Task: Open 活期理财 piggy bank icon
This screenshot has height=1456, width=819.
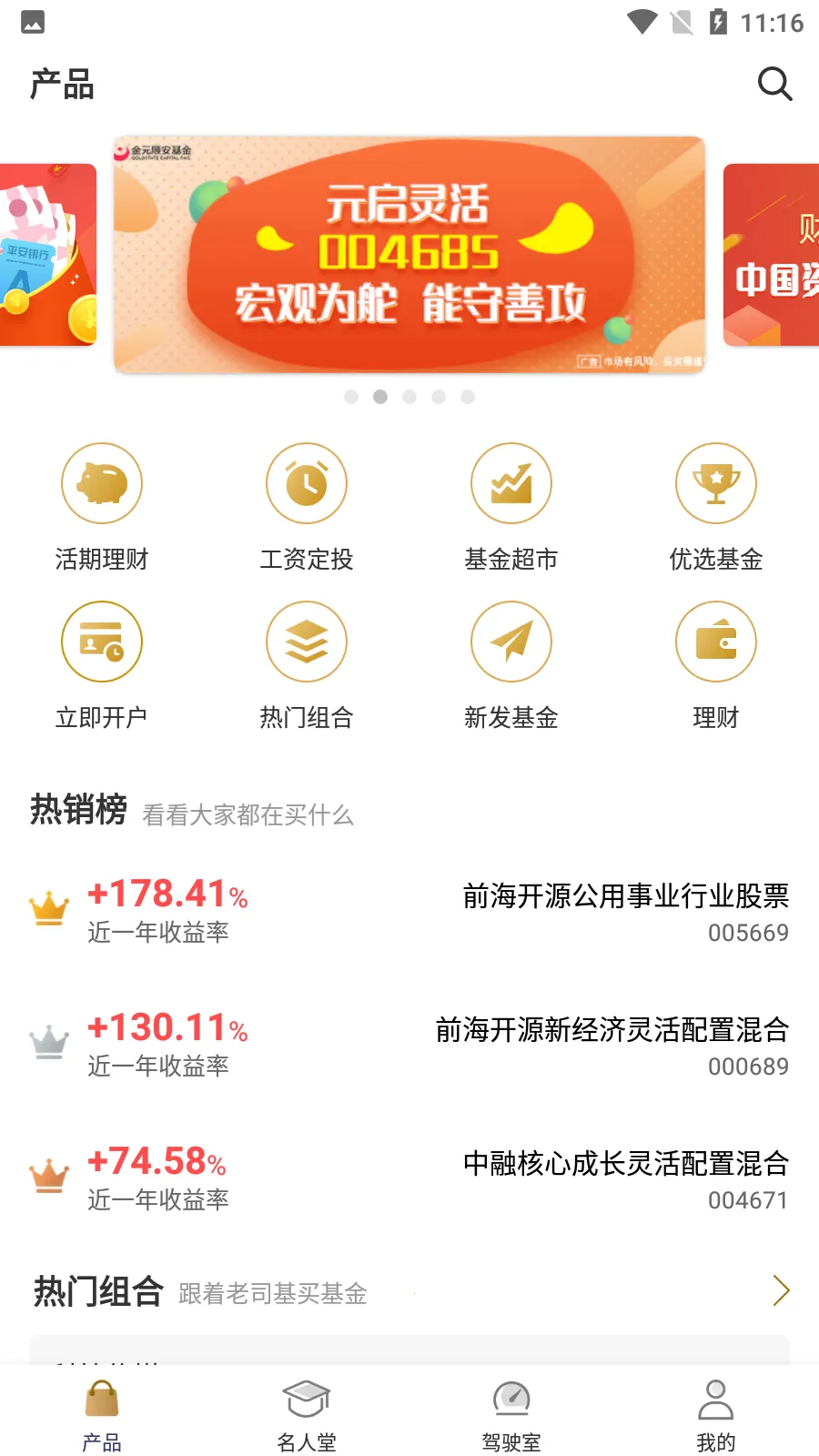Action: 101,483
